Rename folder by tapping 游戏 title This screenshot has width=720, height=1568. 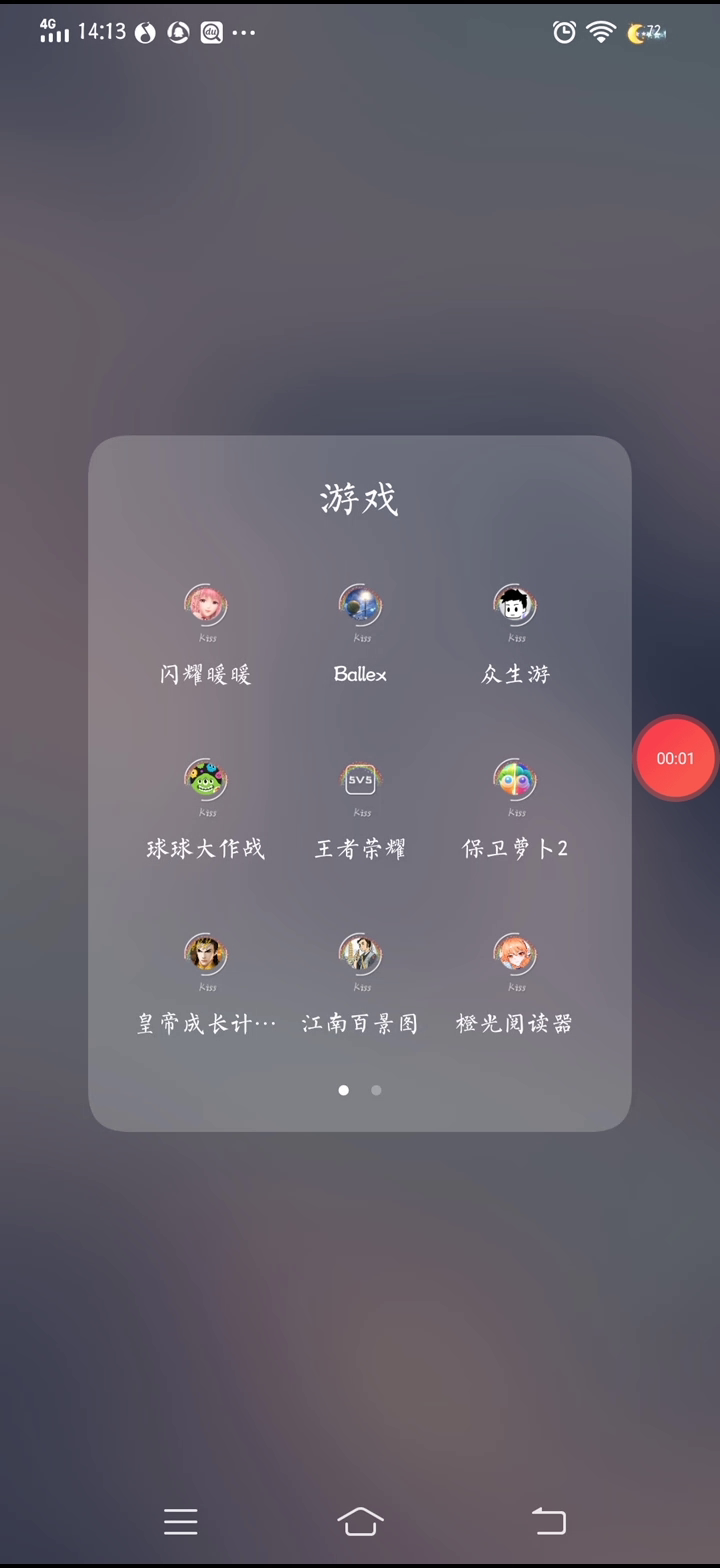coord(360,498)
